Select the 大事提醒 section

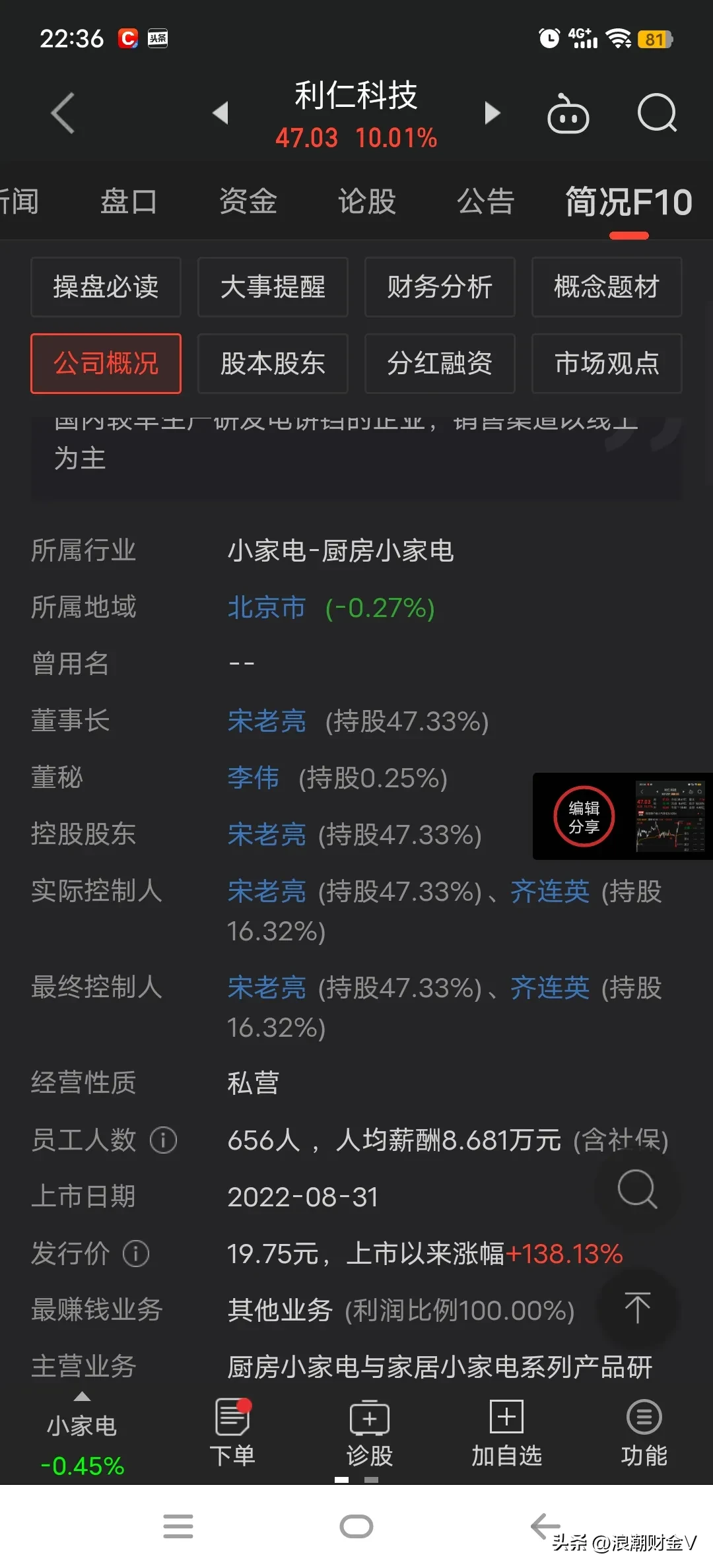click(273, 287)
